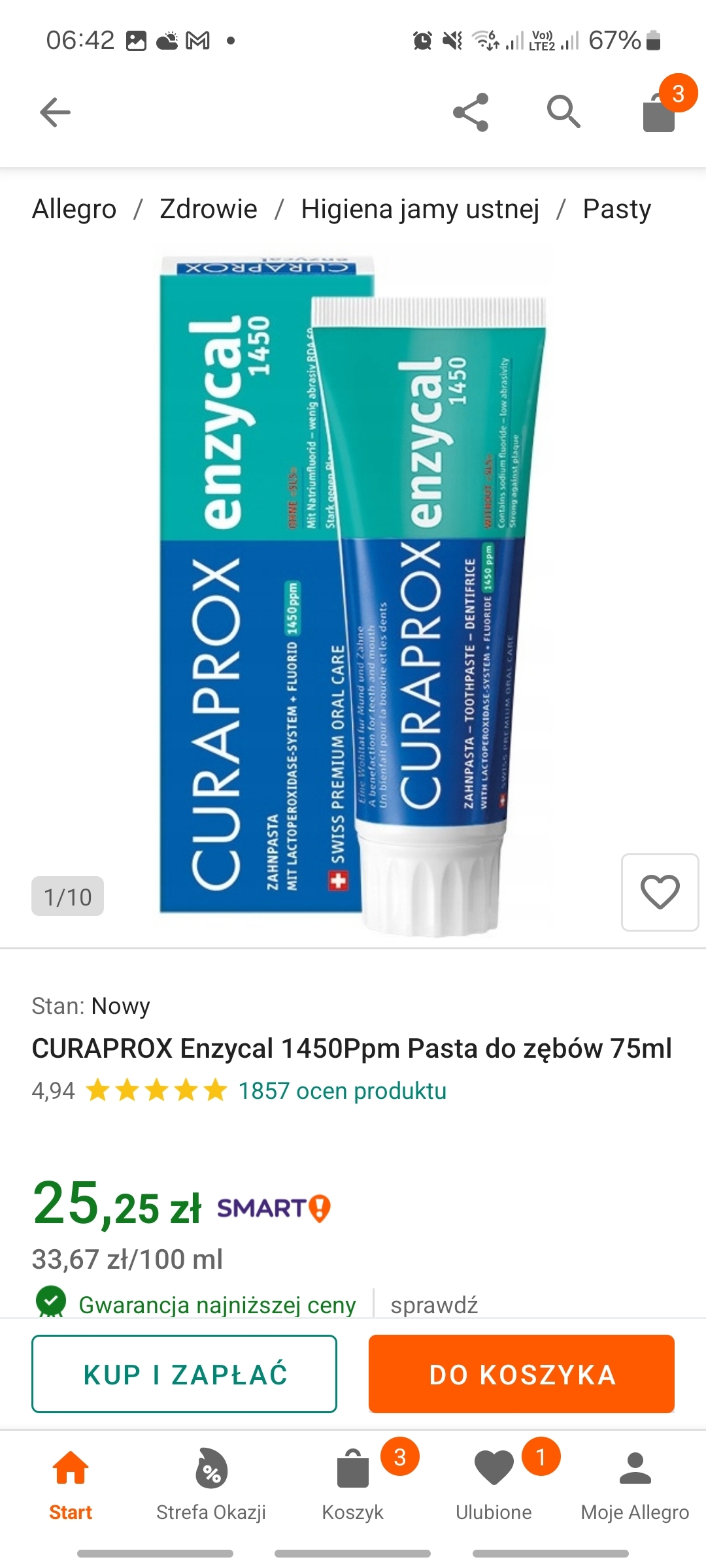Open search with the magnifier icon
Image resolution: width=706 pixels, height=1568 pixels.
tap(563, 112)
